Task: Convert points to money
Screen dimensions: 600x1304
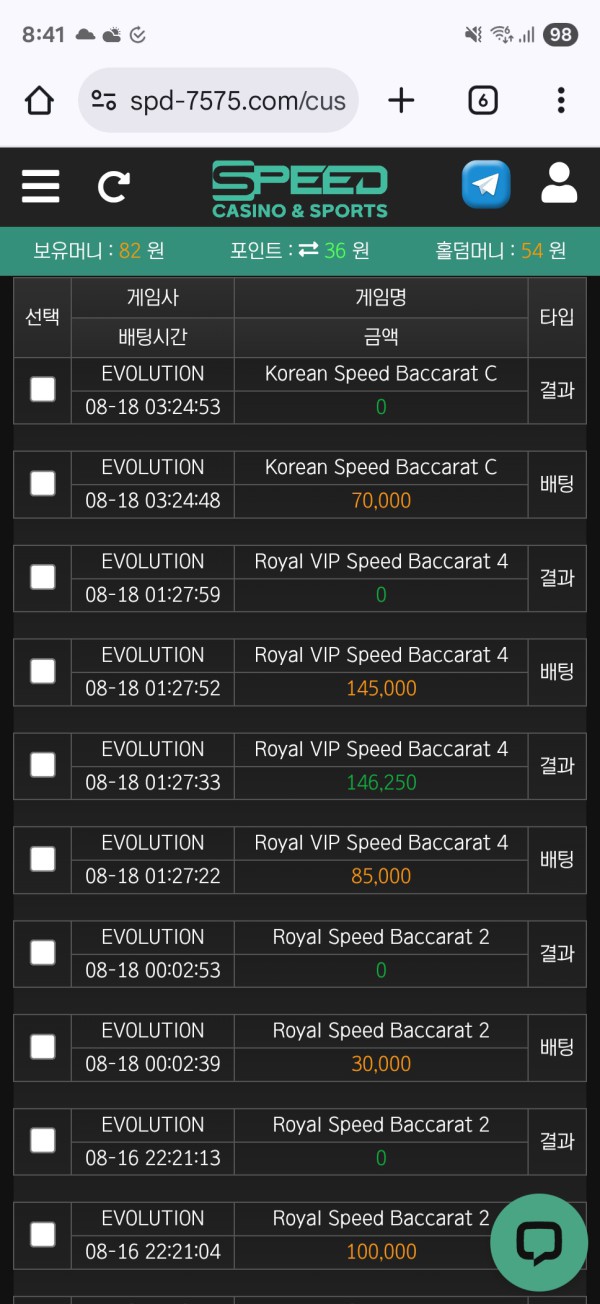Action: pos(308,250)
